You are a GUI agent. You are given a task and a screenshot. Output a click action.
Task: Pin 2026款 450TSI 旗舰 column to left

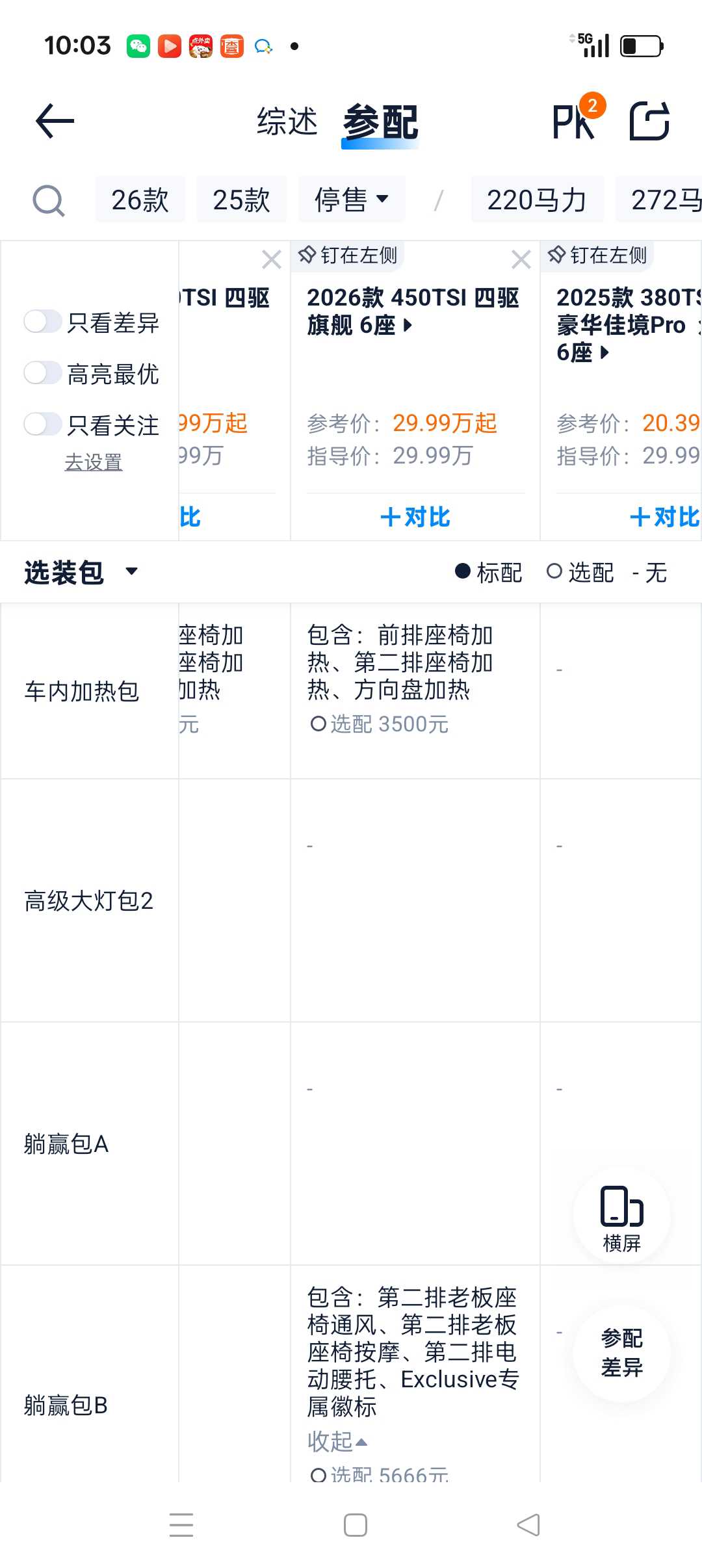[x=348, y=255]
